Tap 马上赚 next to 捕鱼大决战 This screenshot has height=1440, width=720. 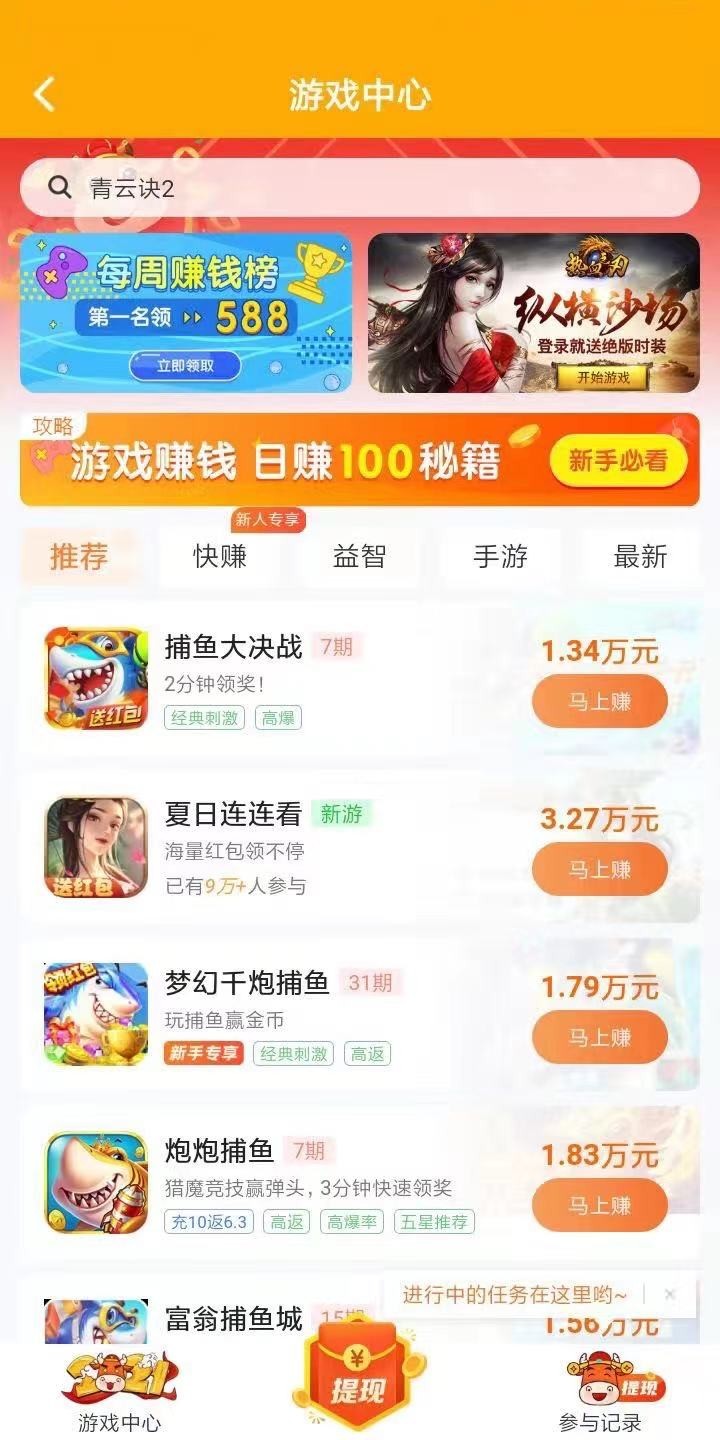tap(601, 701)
